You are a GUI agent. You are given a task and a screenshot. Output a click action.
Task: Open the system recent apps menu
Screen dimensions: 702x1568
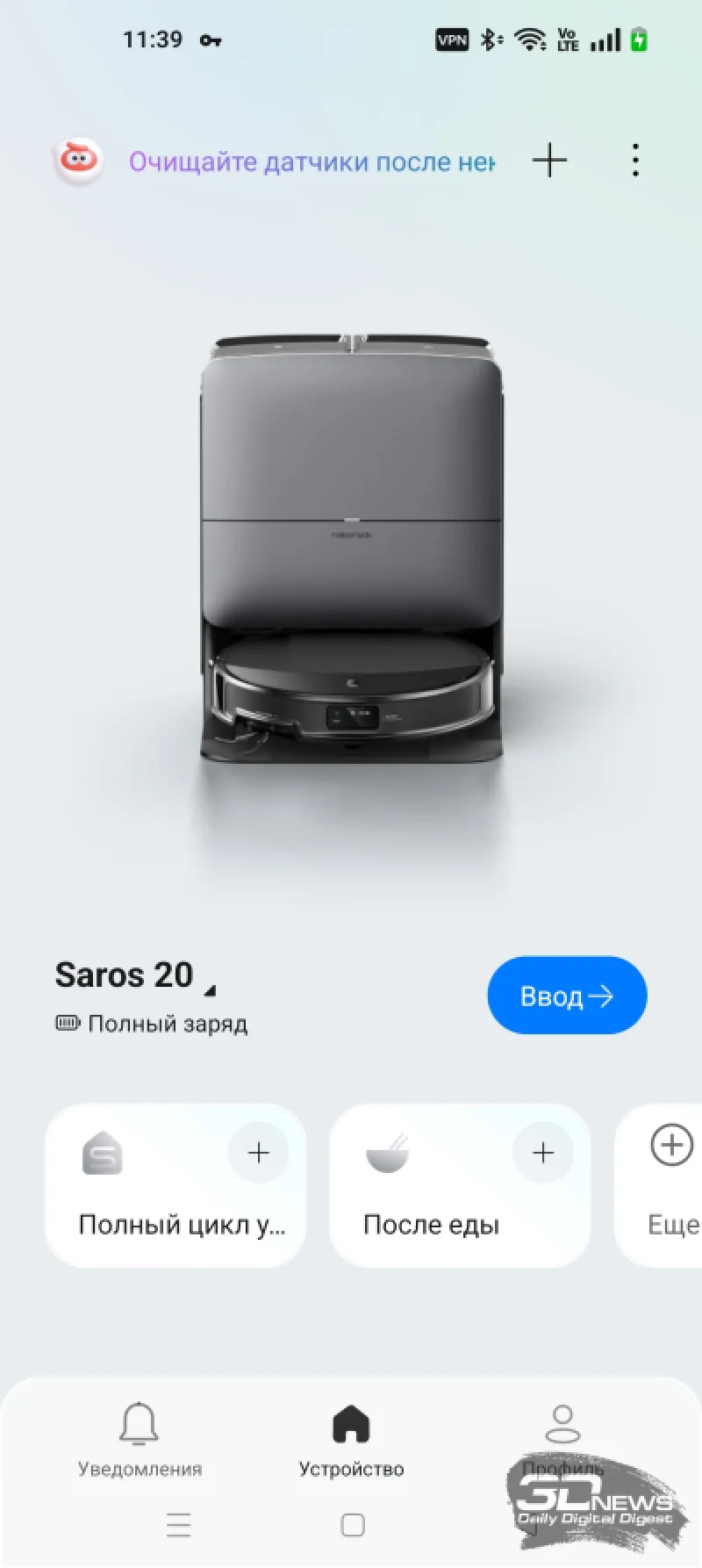point(179,1525)
